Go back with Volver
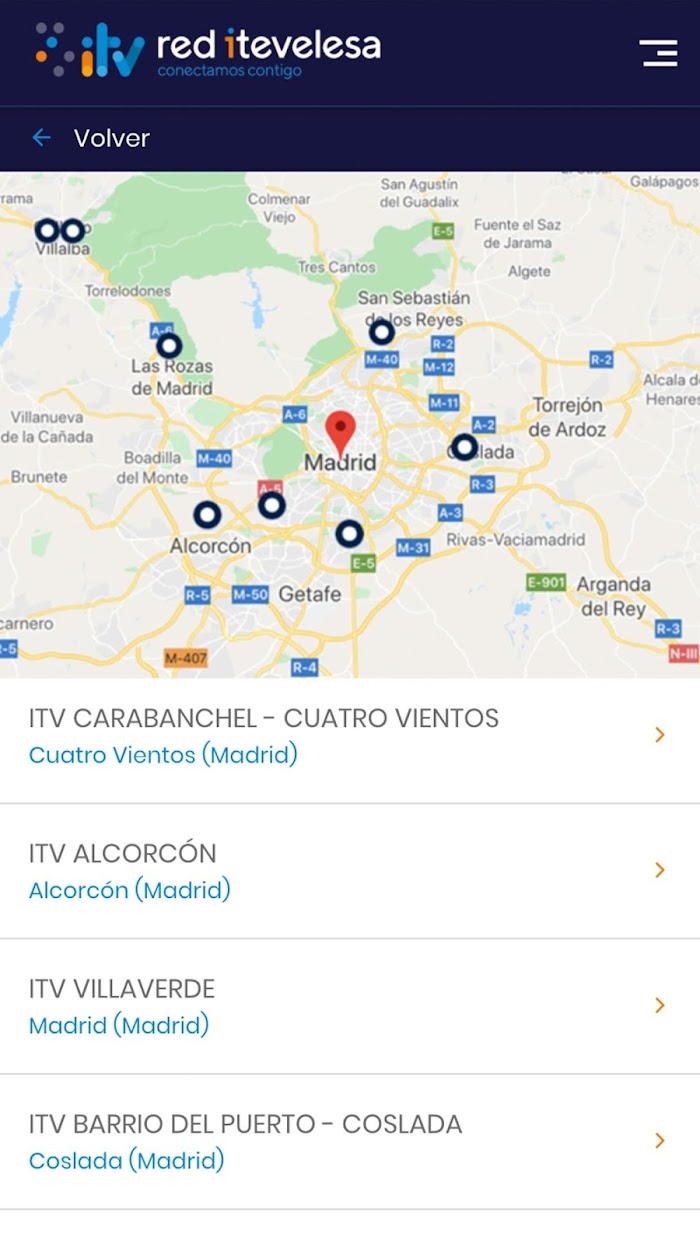The height and width of the screenshot is (1244, 700). click(x=91, y=138)
